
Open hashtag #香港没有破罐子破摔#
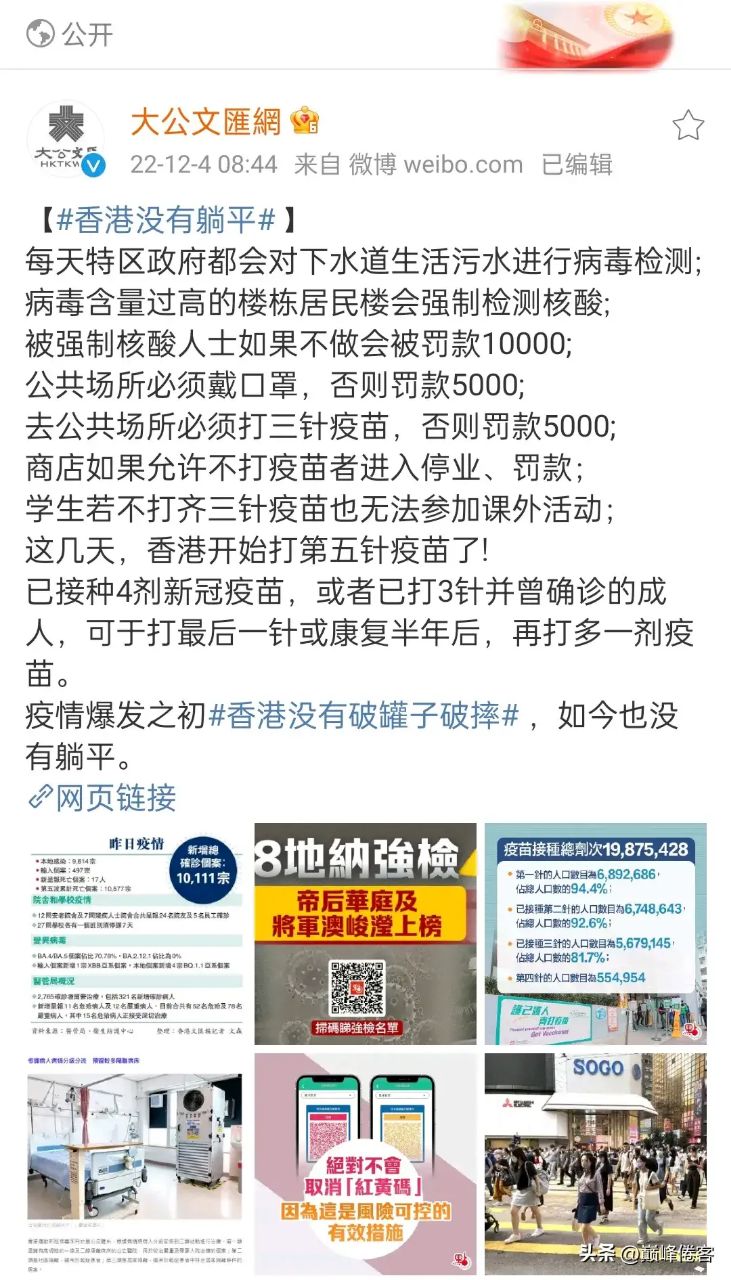point(365,715)
